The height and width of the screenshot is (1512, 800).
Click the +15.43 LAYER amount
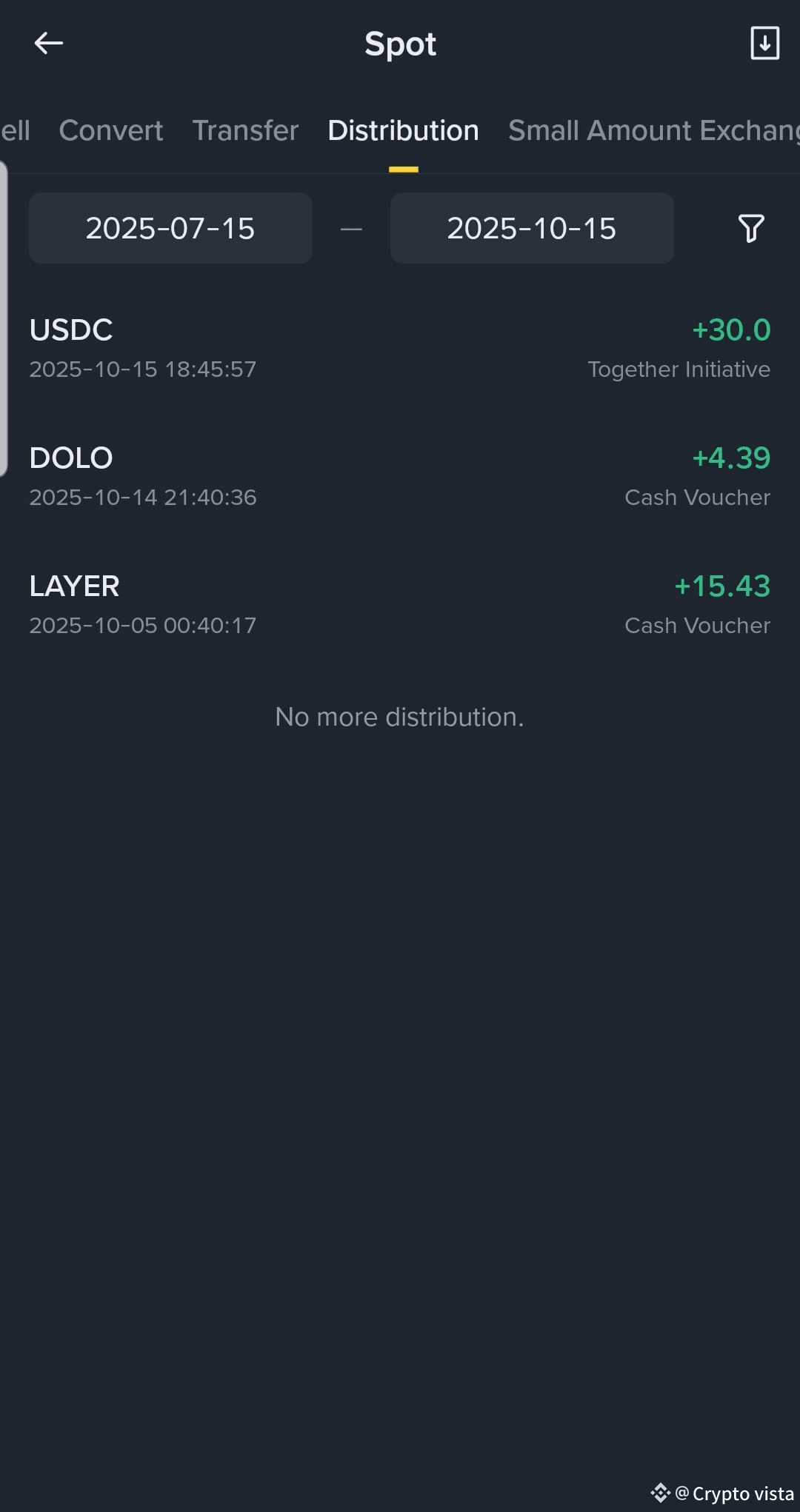pyautogui.click(x=722, y=585)
